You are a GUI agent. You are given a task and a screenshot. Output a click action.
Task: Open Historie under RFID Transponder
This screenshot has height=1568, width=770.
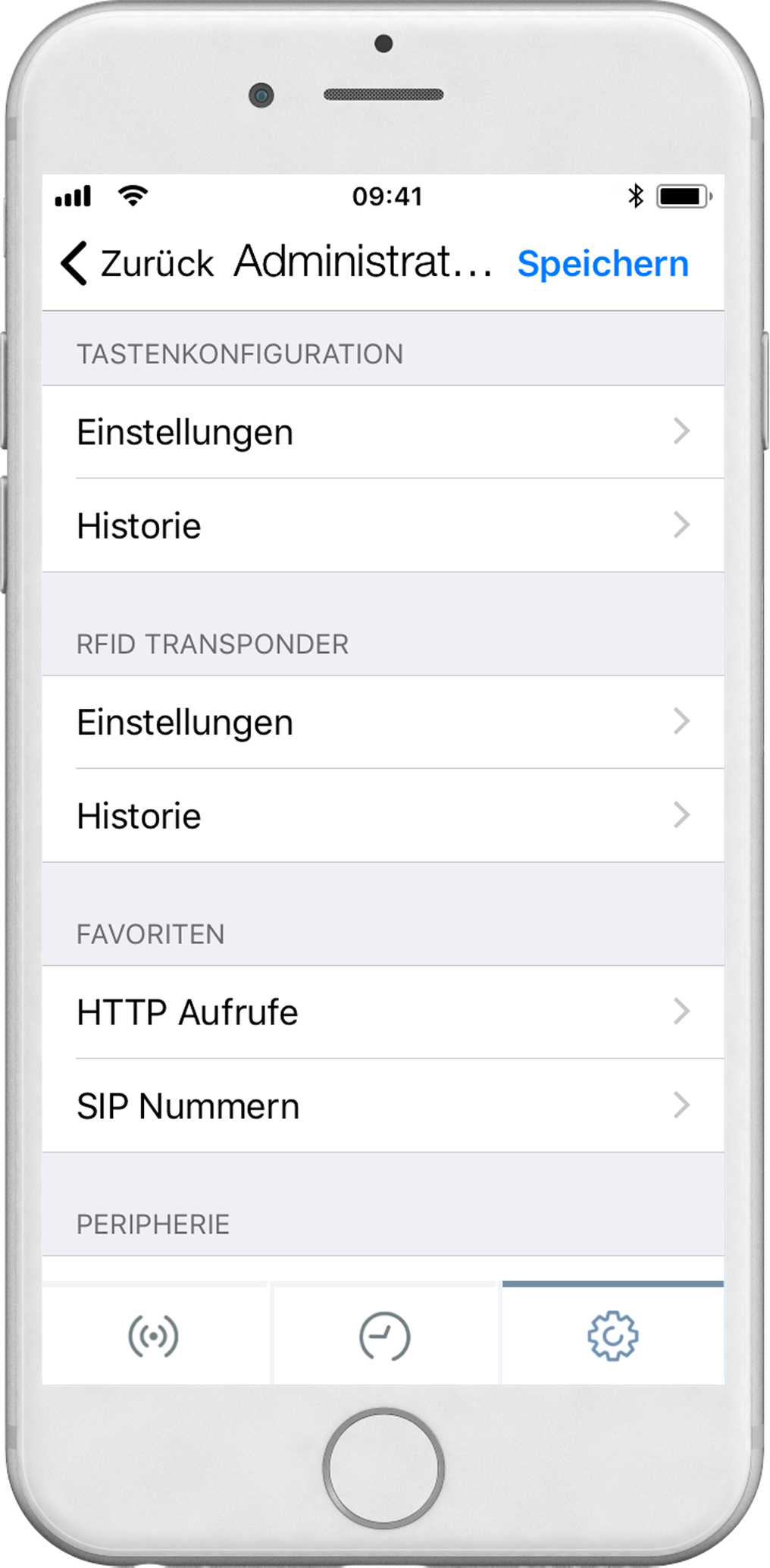[383, 816]
